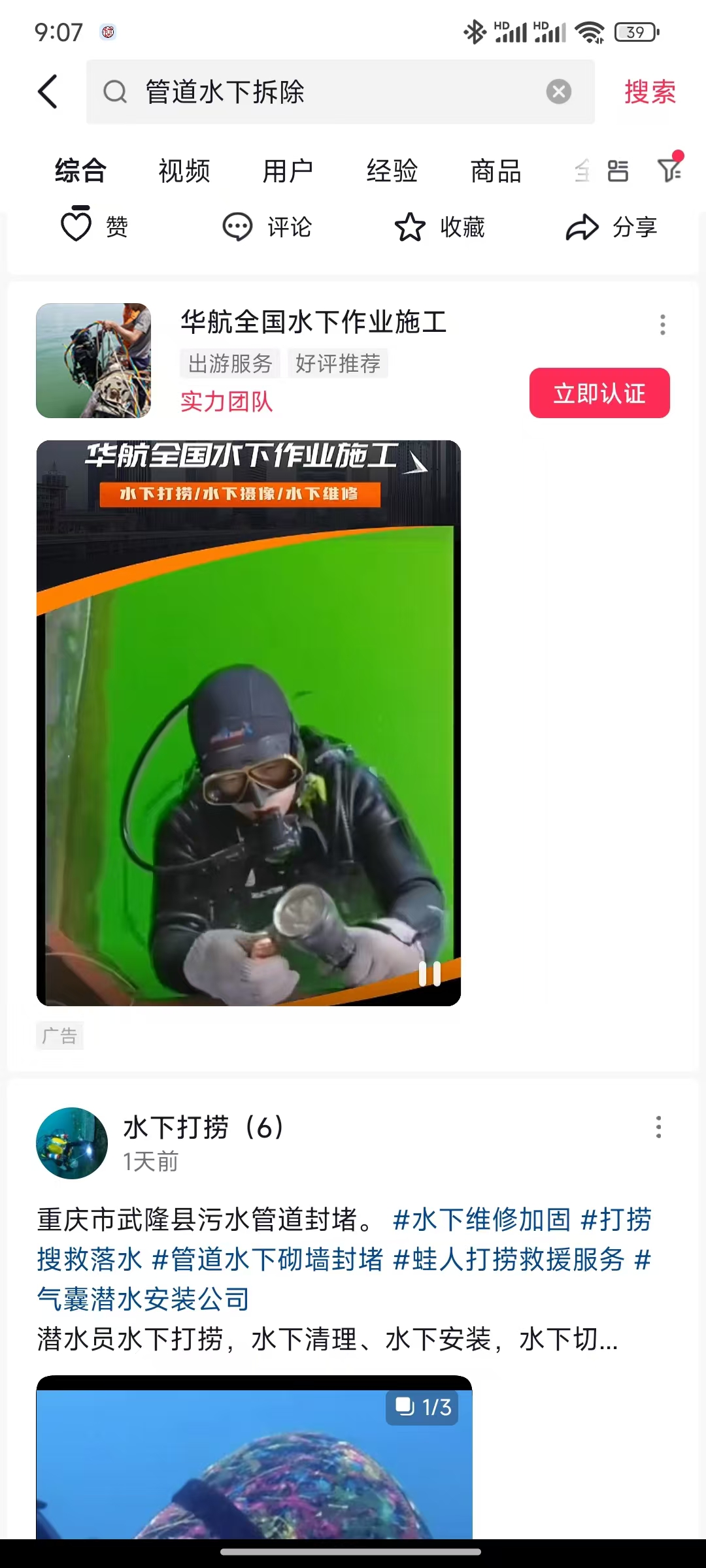Image resolution: width=706 pixels, height=1568 pixels.
Task: Open overflow menu on 水下打捞（6）post
Action: click(658, 1127)
